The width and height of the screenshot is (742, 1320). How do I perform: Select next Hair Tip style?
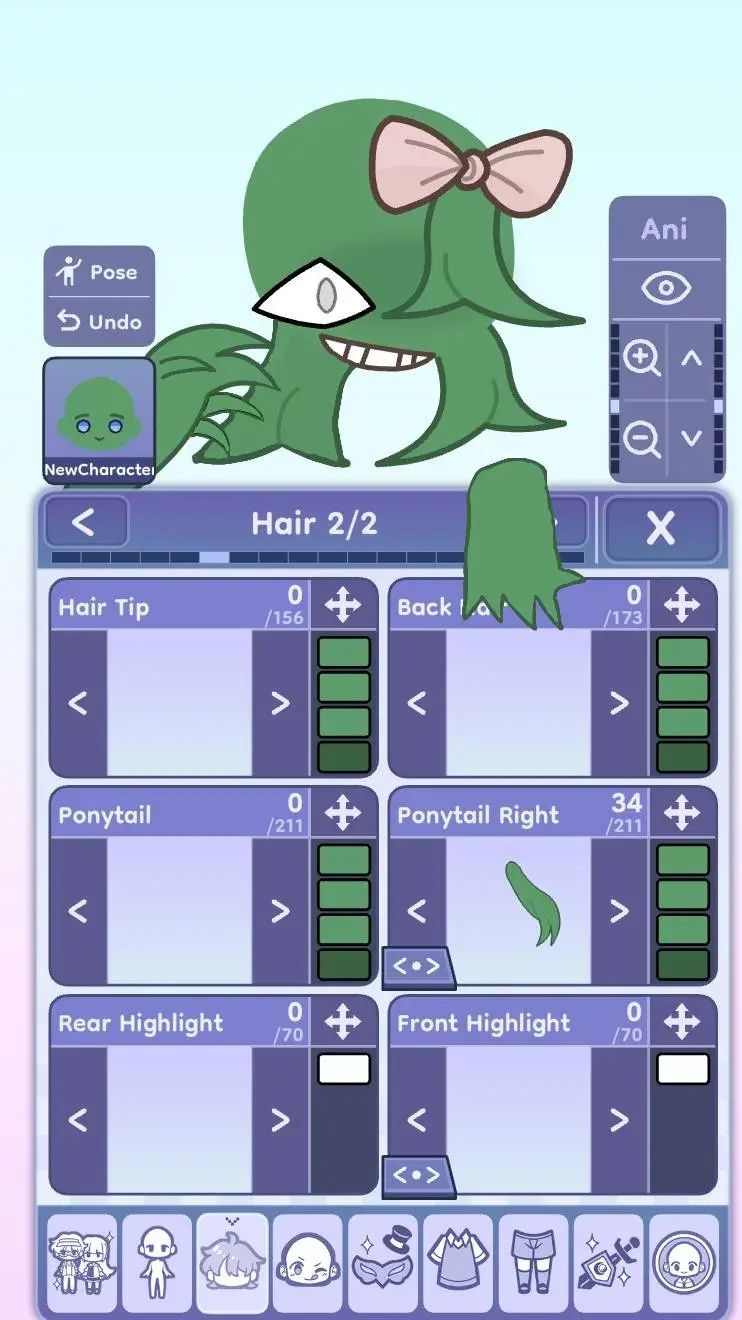[281, 703]
